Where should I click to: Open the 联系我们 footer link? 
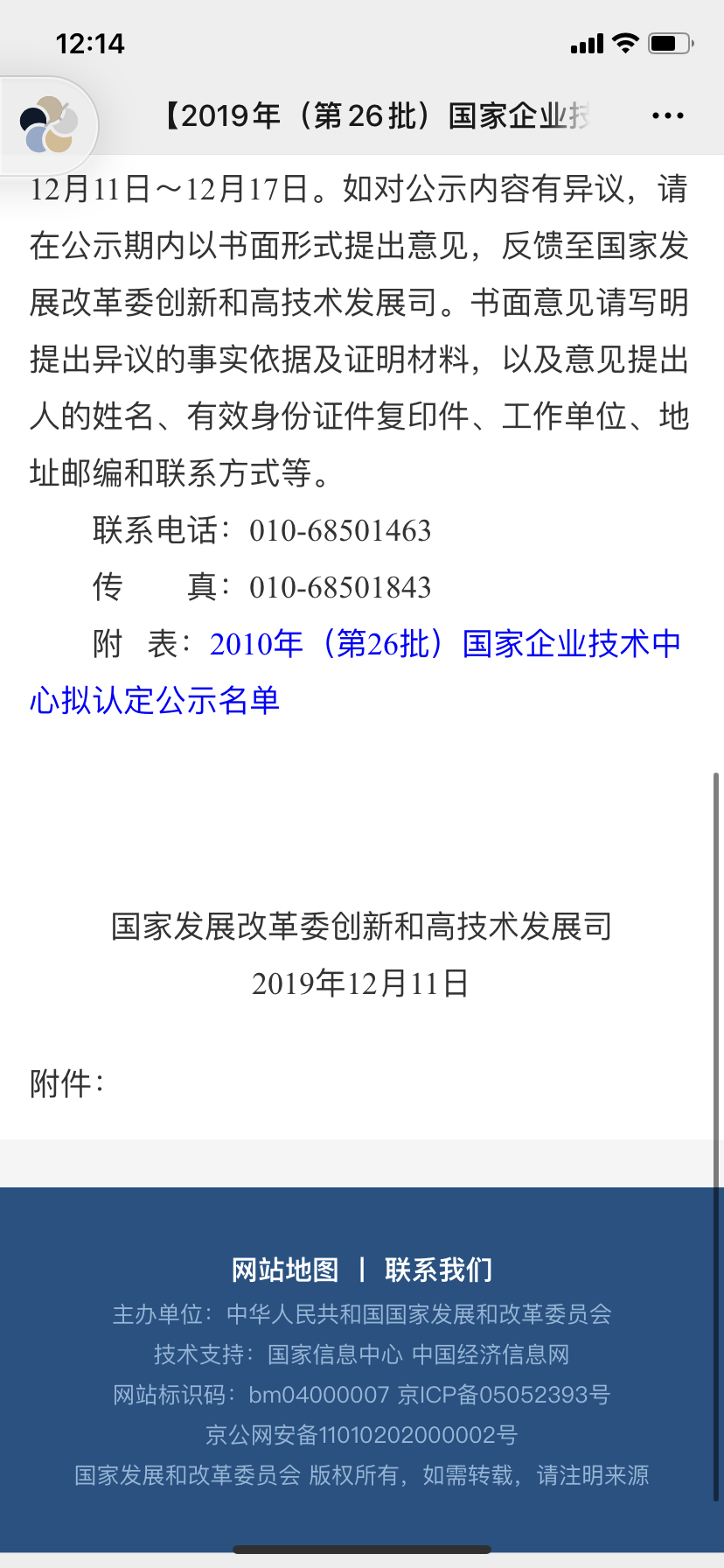pos(439,1270)
